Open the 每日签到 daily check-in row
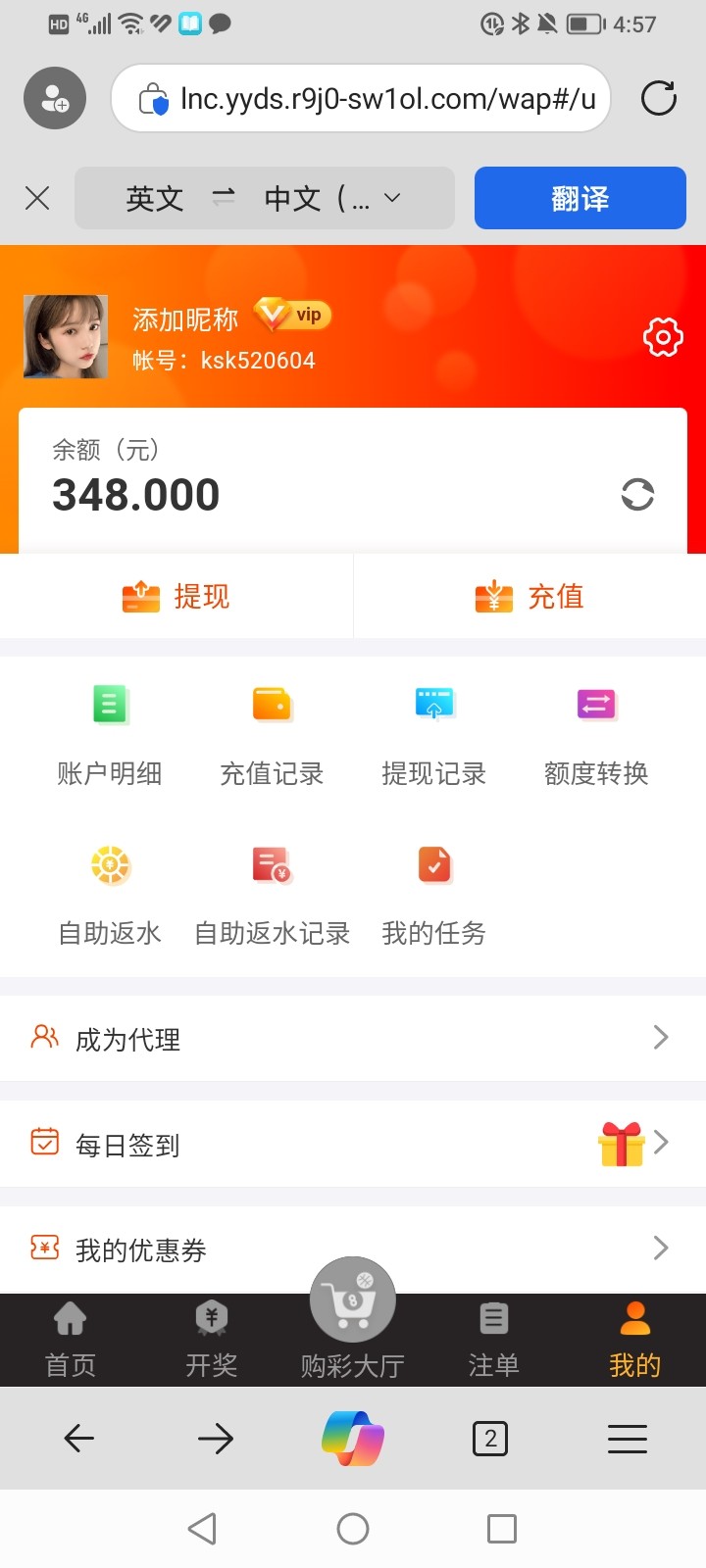Screen dimensions: 706x1568 coord(353,1144)
